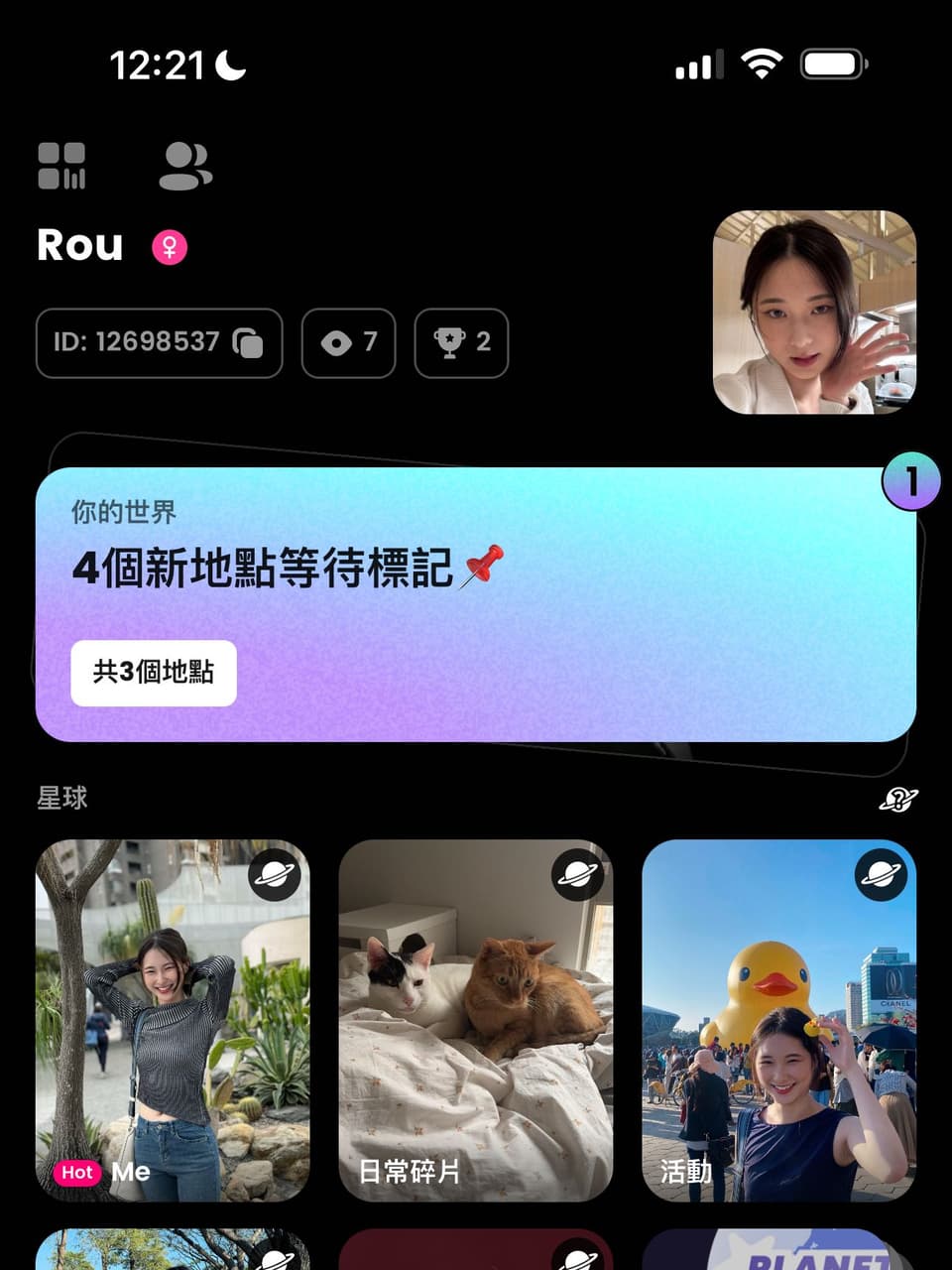Viewport: 952px width, 1270px height.
Task: Open the trophy achievements counter
Action: pyautogui.click(x=460, y=342)
